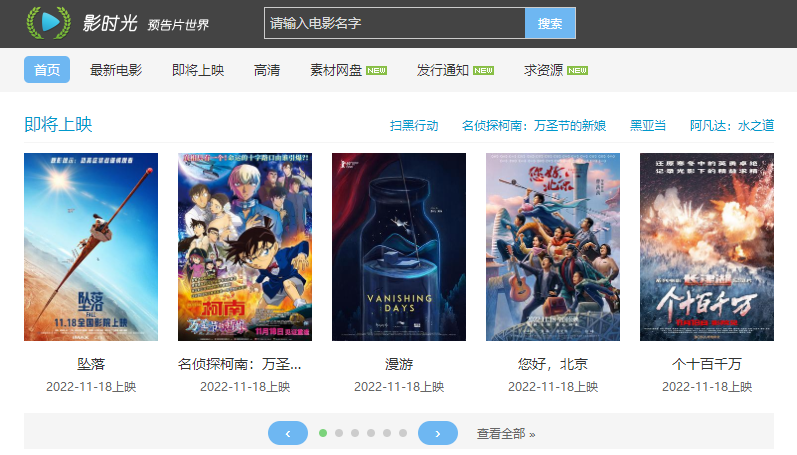Tap the 请输入电影名字 search field

point(394,23)
